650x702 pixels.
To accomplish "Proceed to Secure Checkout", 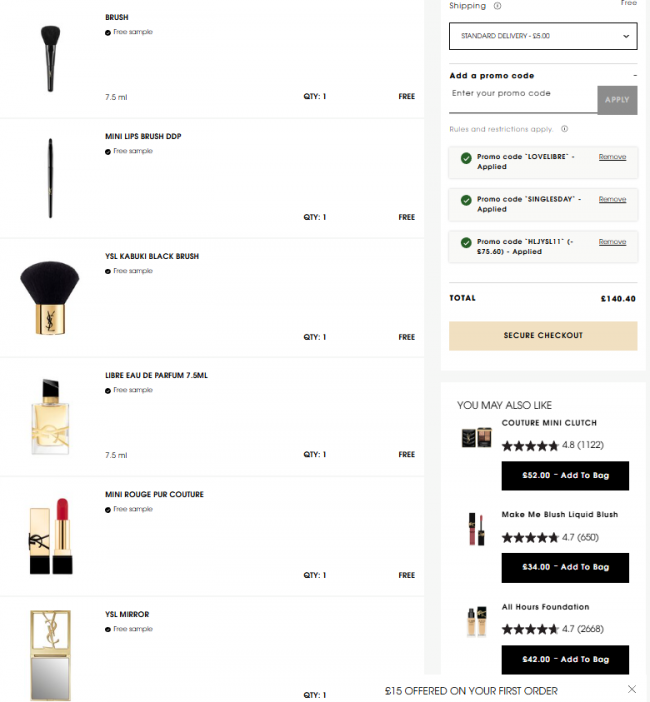I will 543,336.
